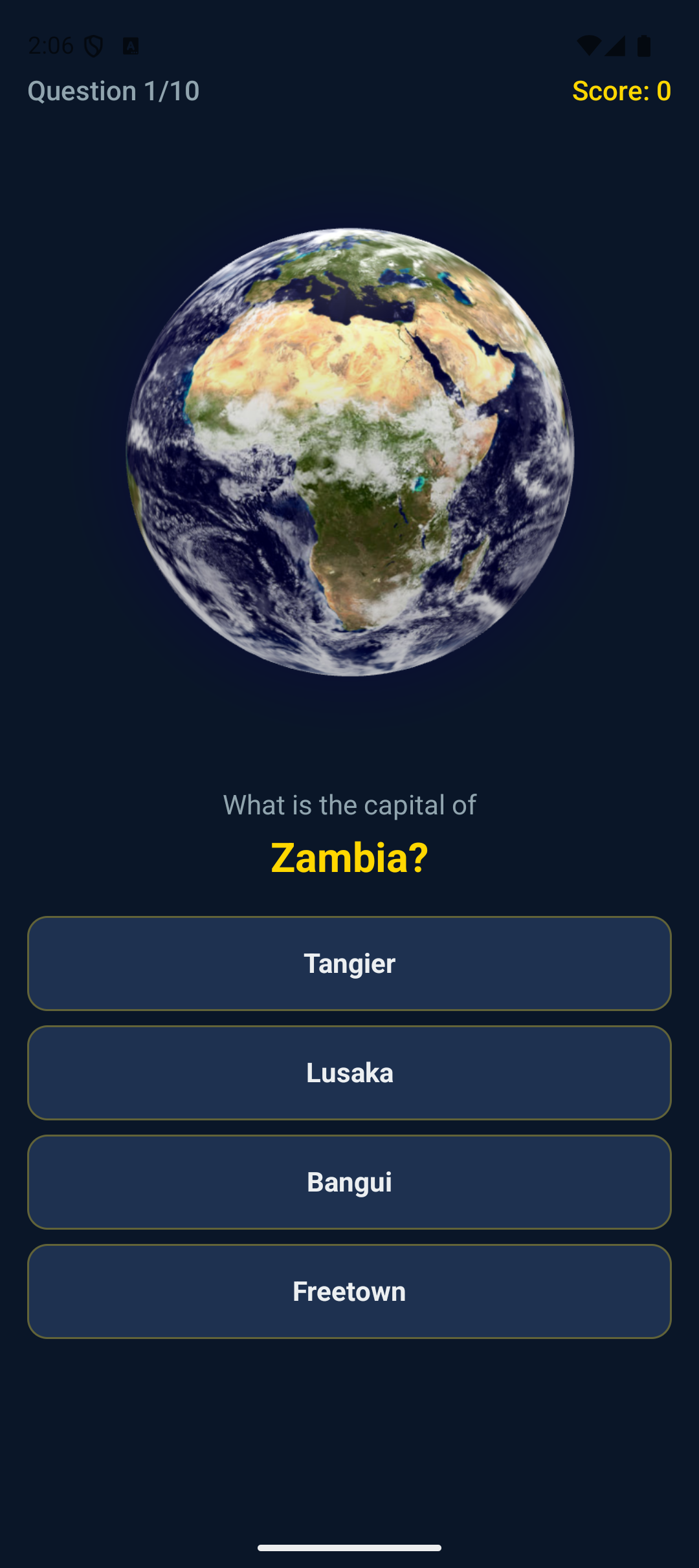Tap the battery status icon
Screen dimensions: 699x1568
click(644, 45)
